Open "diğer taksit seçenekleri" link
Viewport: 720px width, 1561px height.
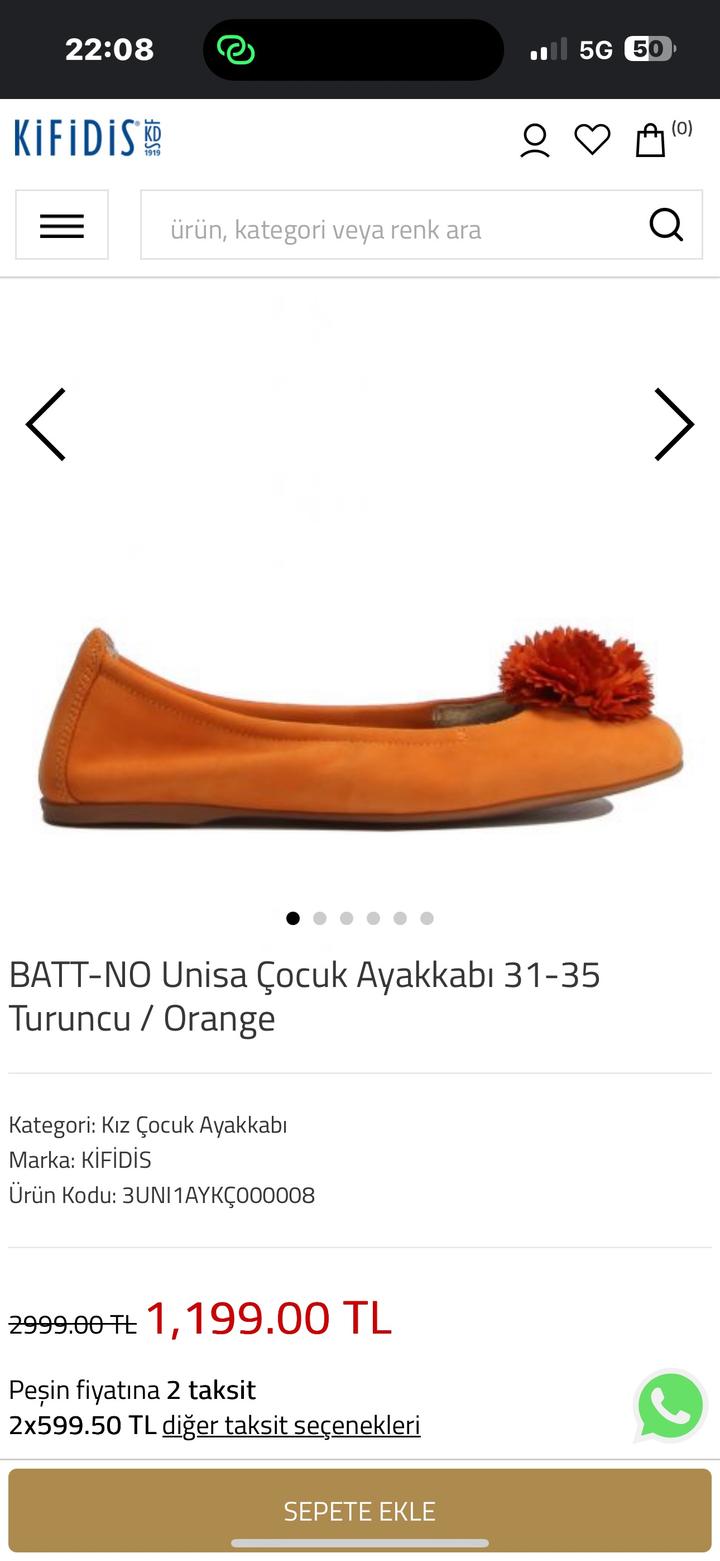[x=291, y=1425]
